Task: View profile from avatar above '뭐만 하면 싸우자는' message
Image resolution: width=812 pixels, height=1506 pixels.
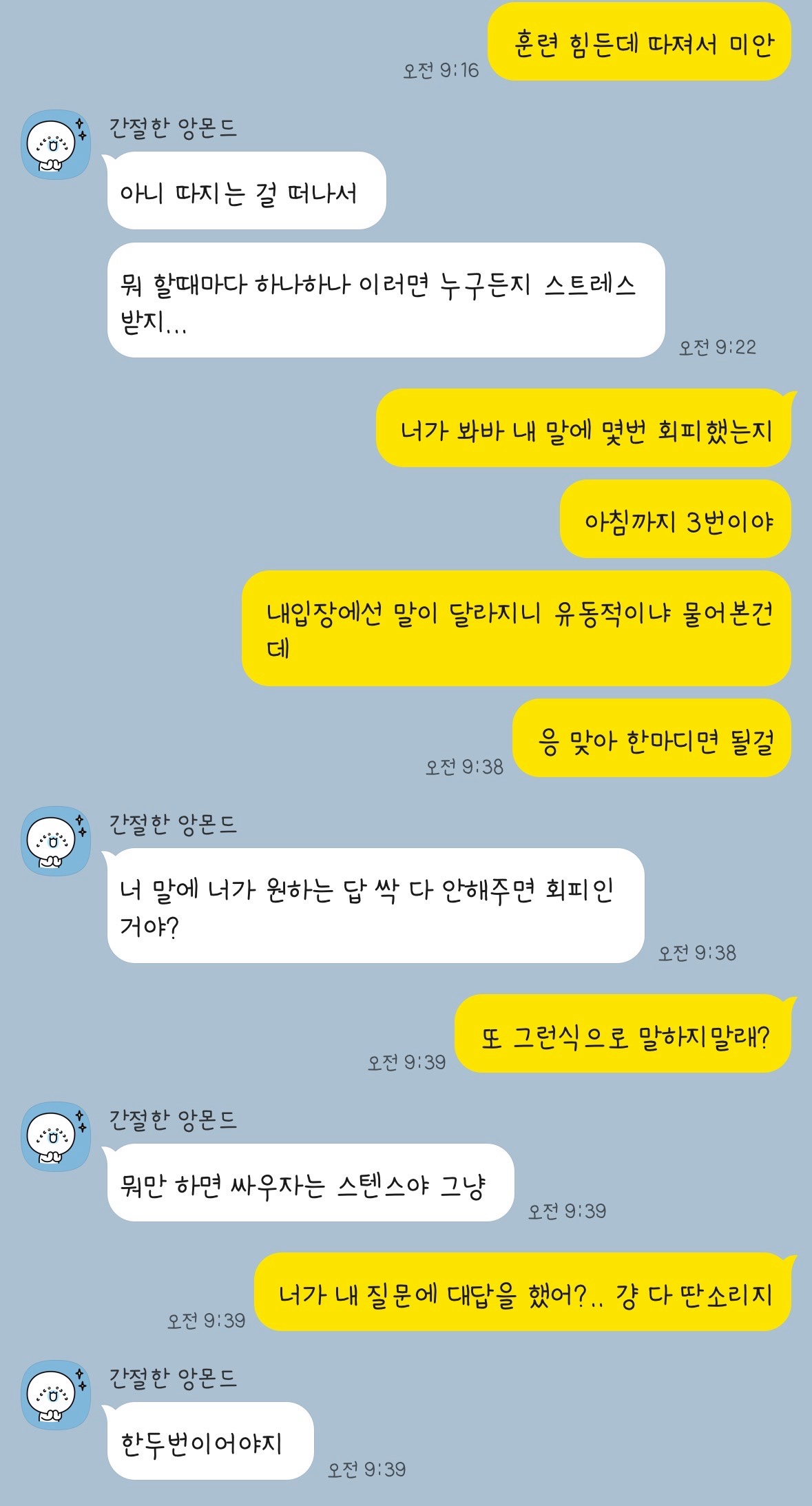Action: tap(56, 1137)
